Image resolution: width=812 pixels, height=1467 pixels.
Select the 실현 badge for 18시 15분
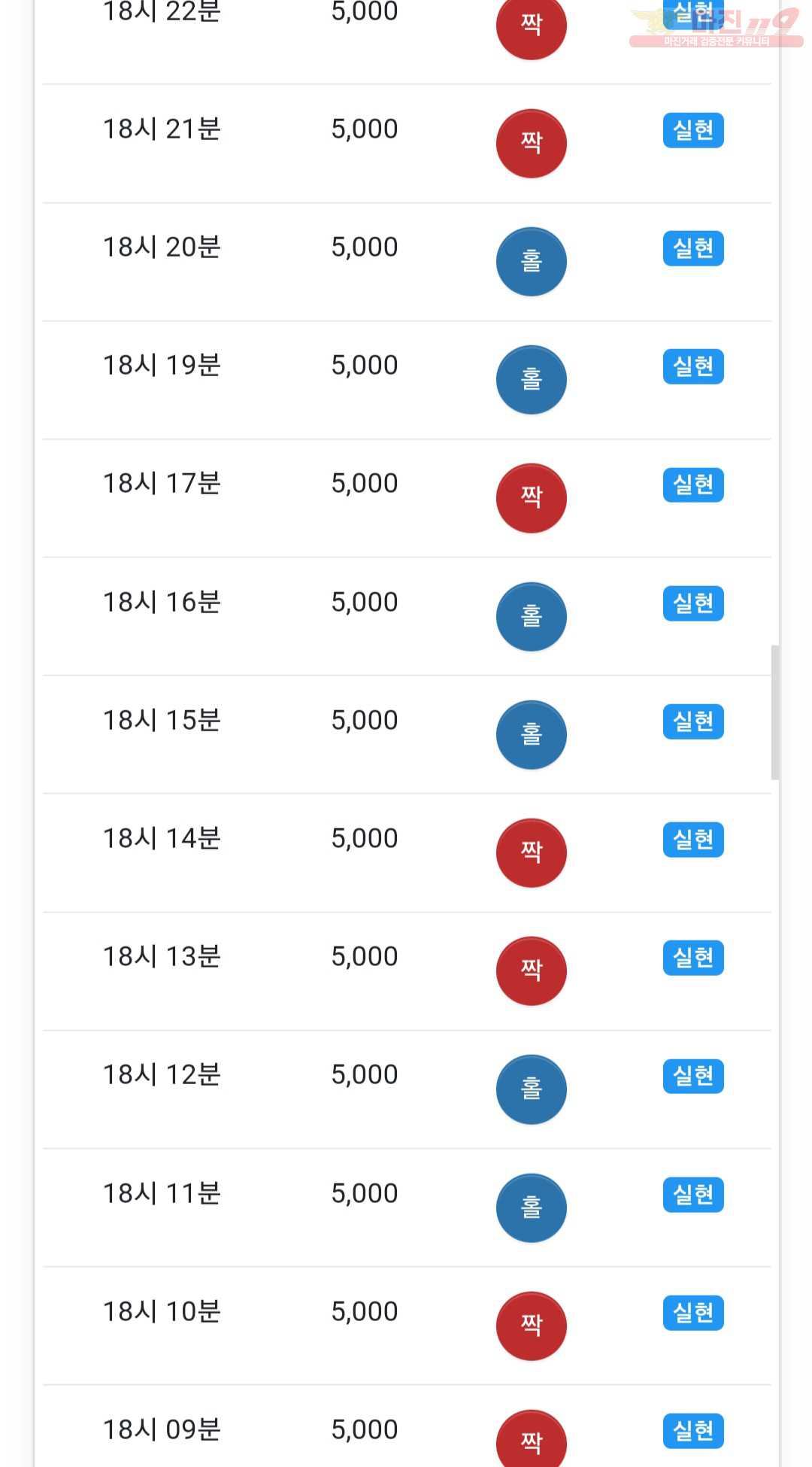693,721
